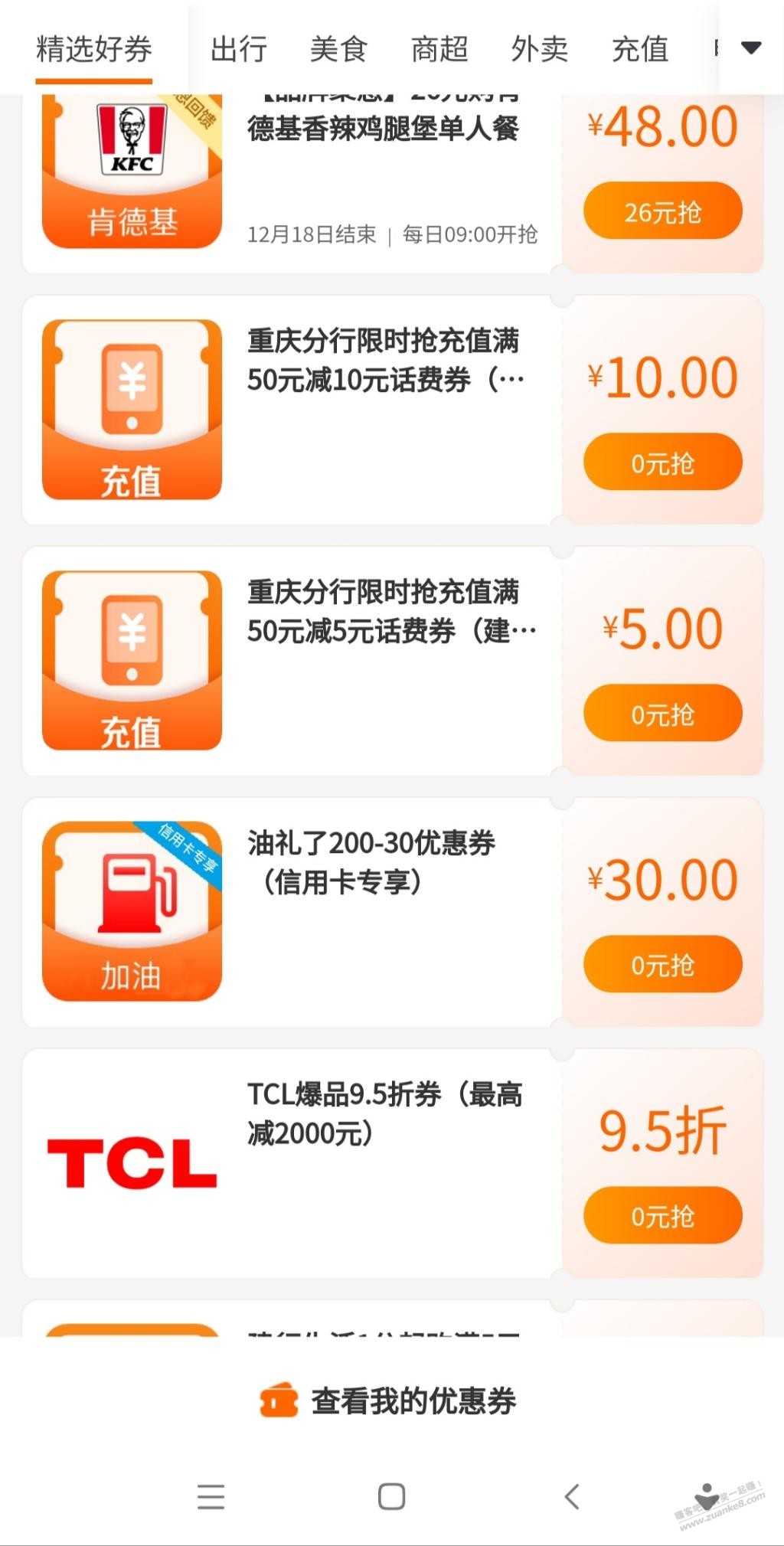The height and width of the screenshot is (1546, 784).
Task: Claim the TCL 9.5折 coupon
Action: (663, 1215)
